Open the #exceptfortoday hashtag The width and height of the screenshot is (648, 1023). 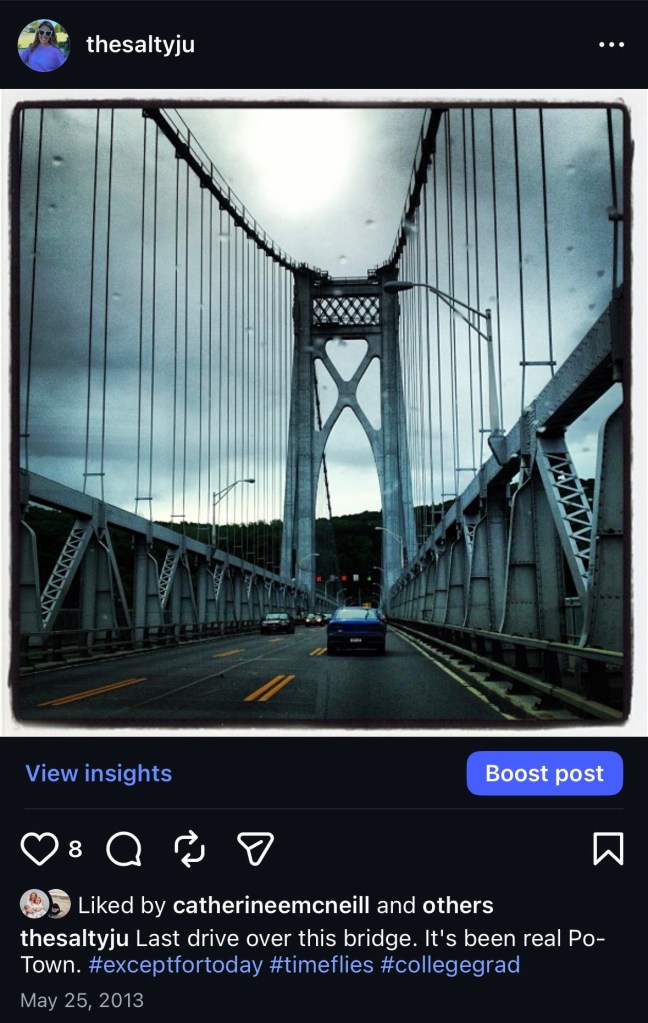pyautogui.click(x=178, y=965)
